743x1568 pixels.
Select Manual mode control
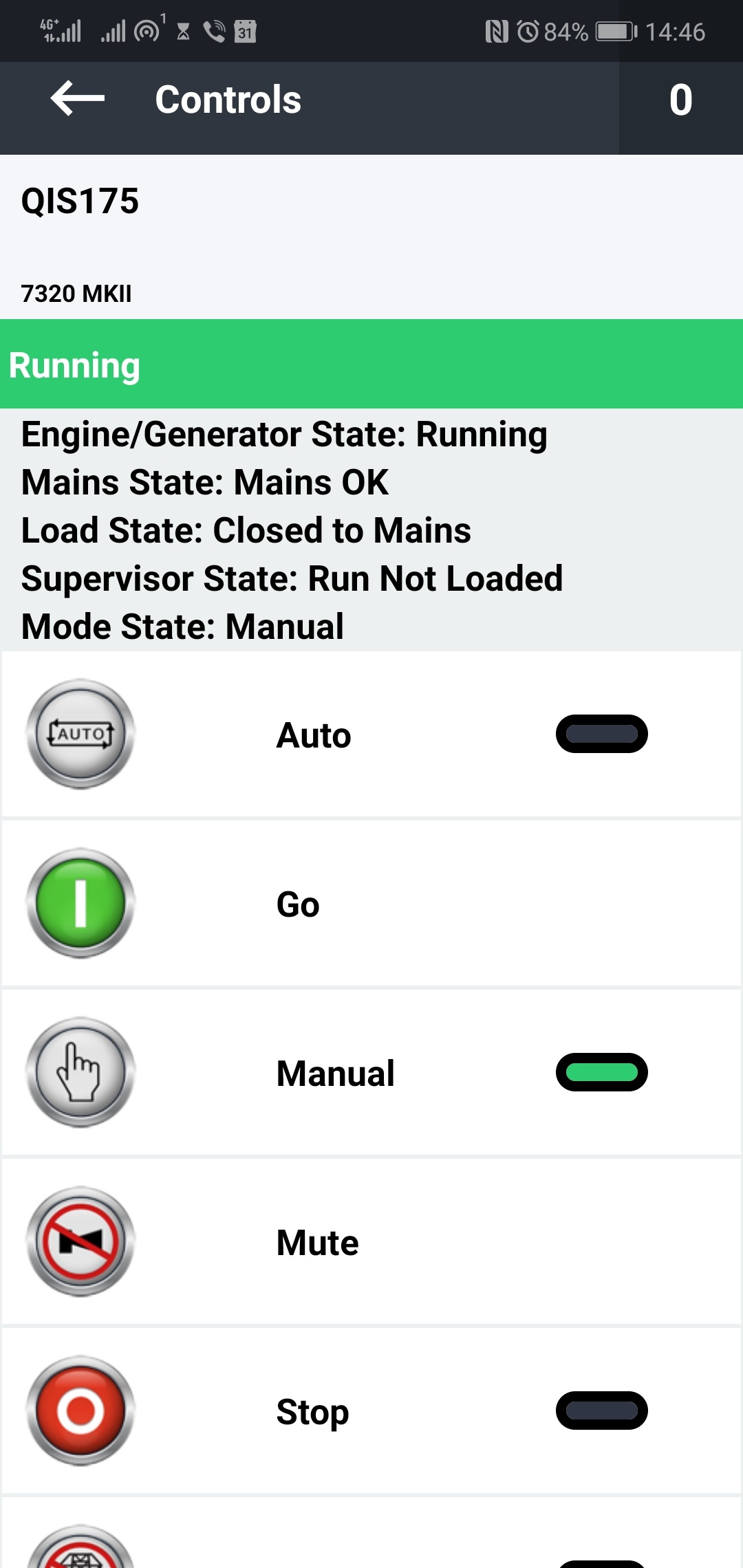81,1072
